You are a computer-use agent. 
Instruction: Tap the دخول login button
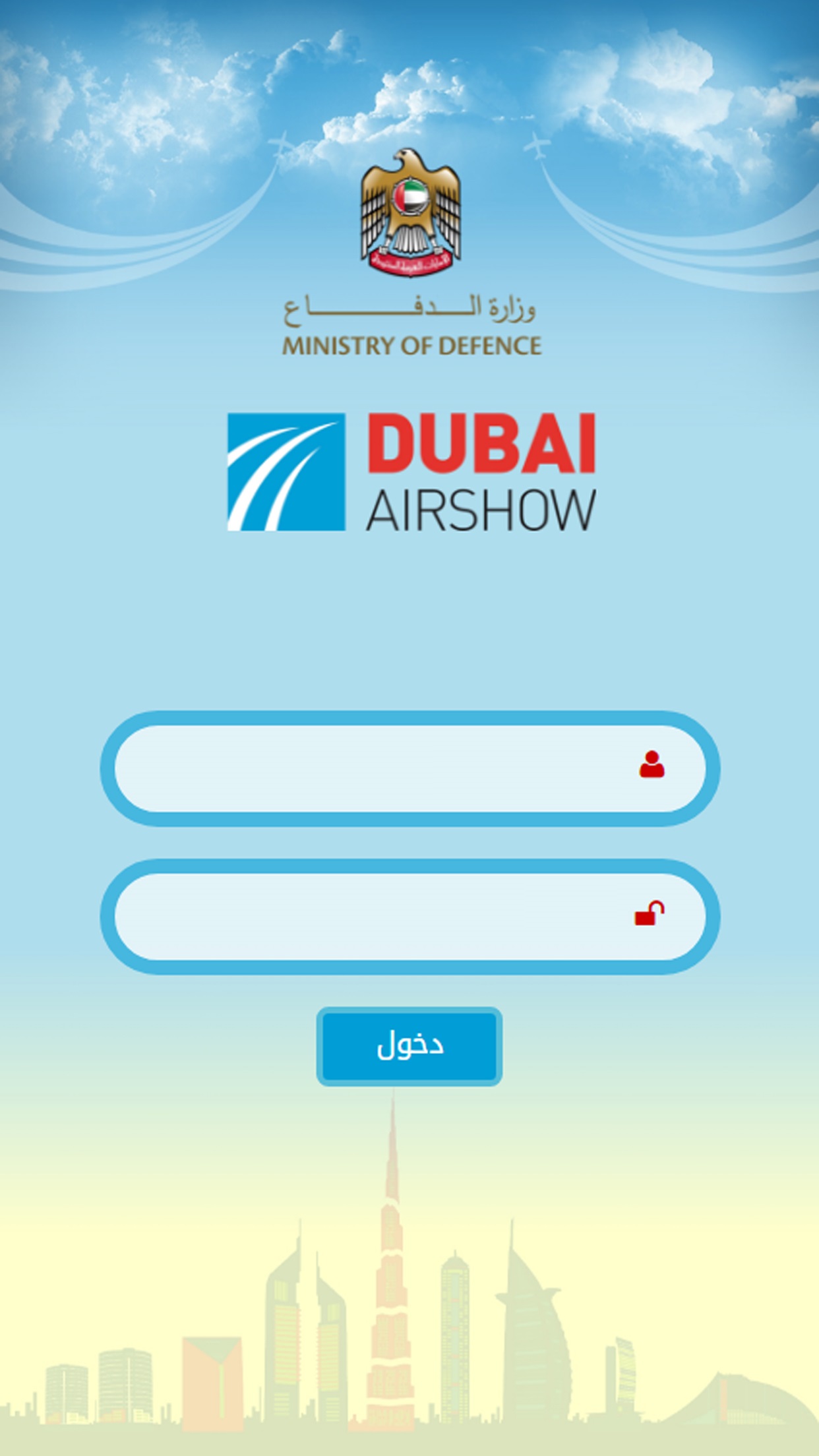click(x=409, y=1046)
